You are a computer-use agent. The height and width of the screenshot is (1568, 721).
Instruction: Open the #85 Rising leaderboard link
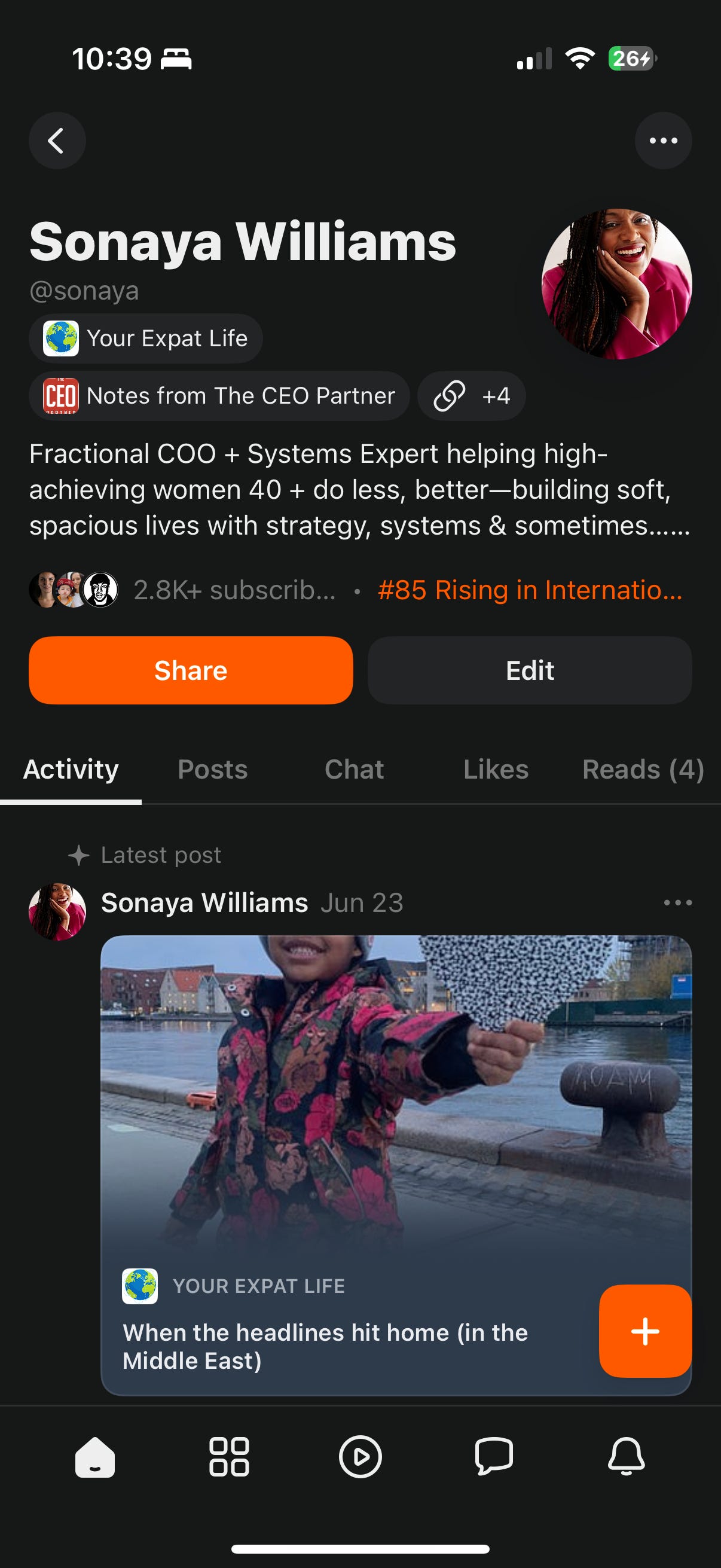(x=529, y=590)
